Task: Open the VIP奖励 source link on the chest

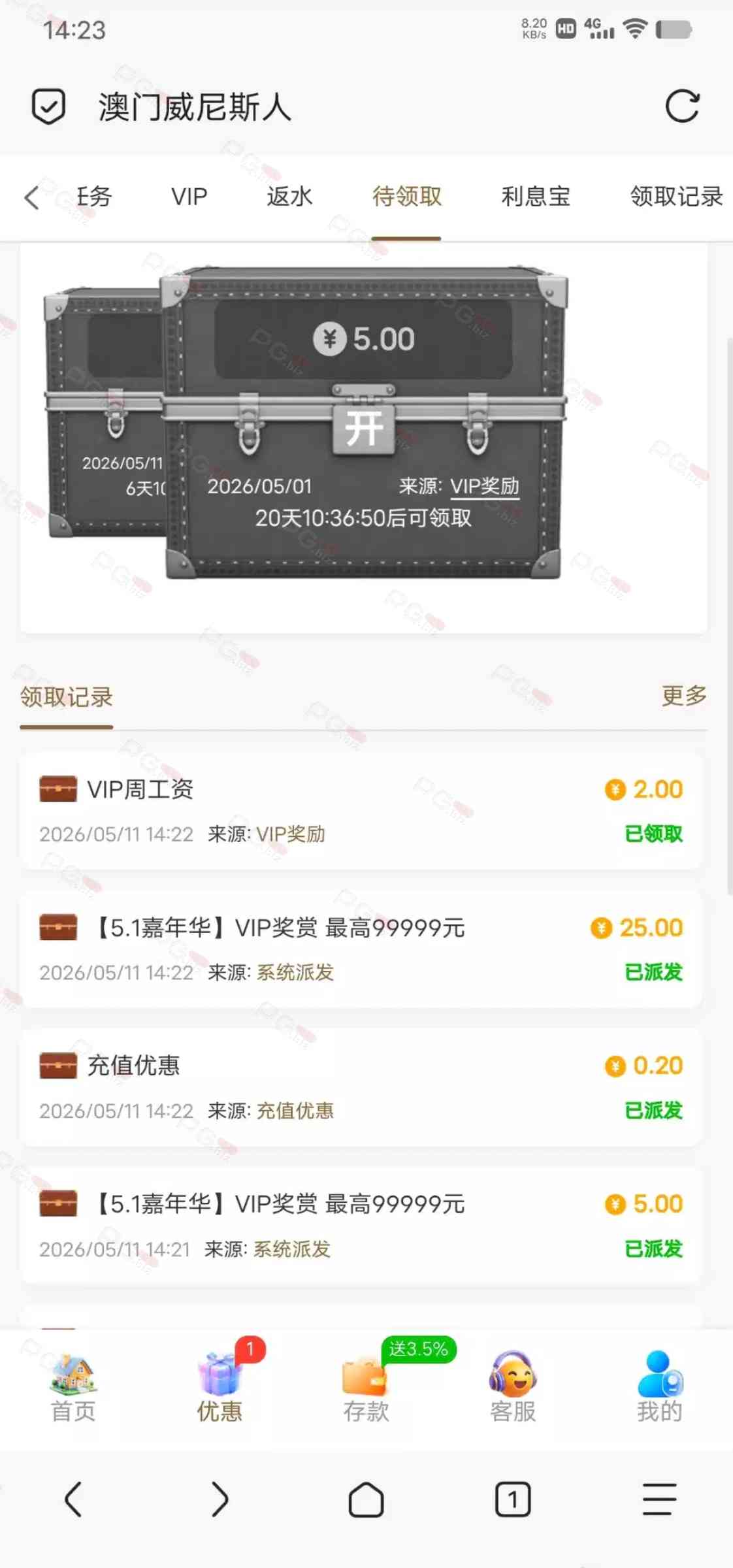Action: tap(485, 486)
